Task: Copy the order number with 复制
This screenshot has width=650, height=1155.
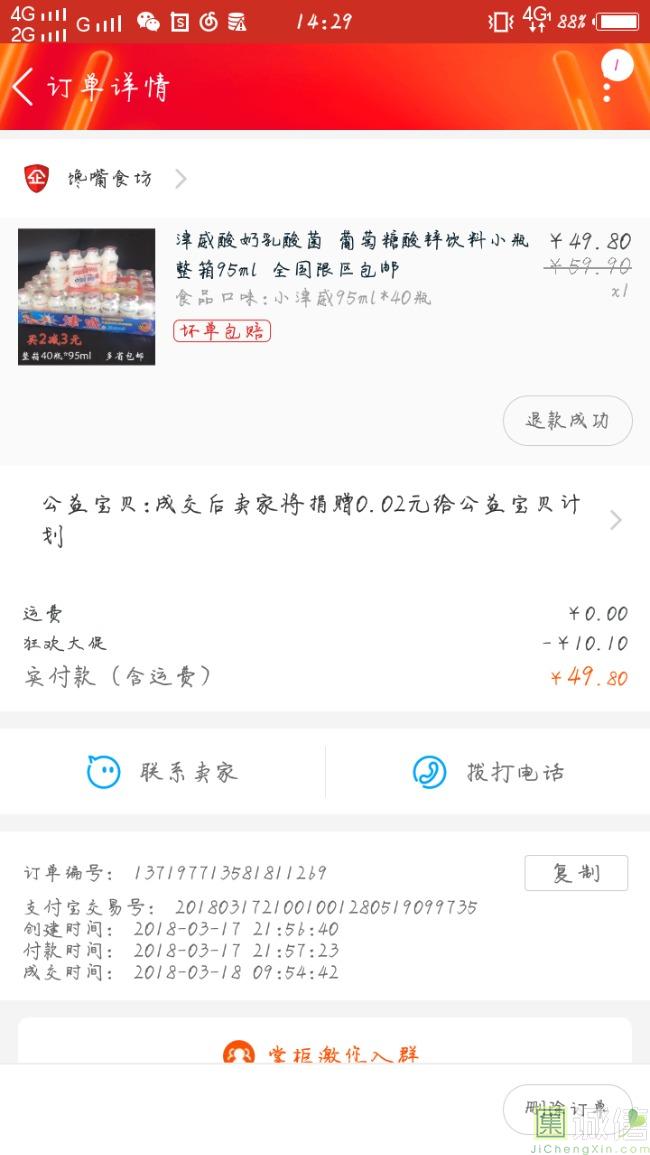Action: (x=576, y=873)
